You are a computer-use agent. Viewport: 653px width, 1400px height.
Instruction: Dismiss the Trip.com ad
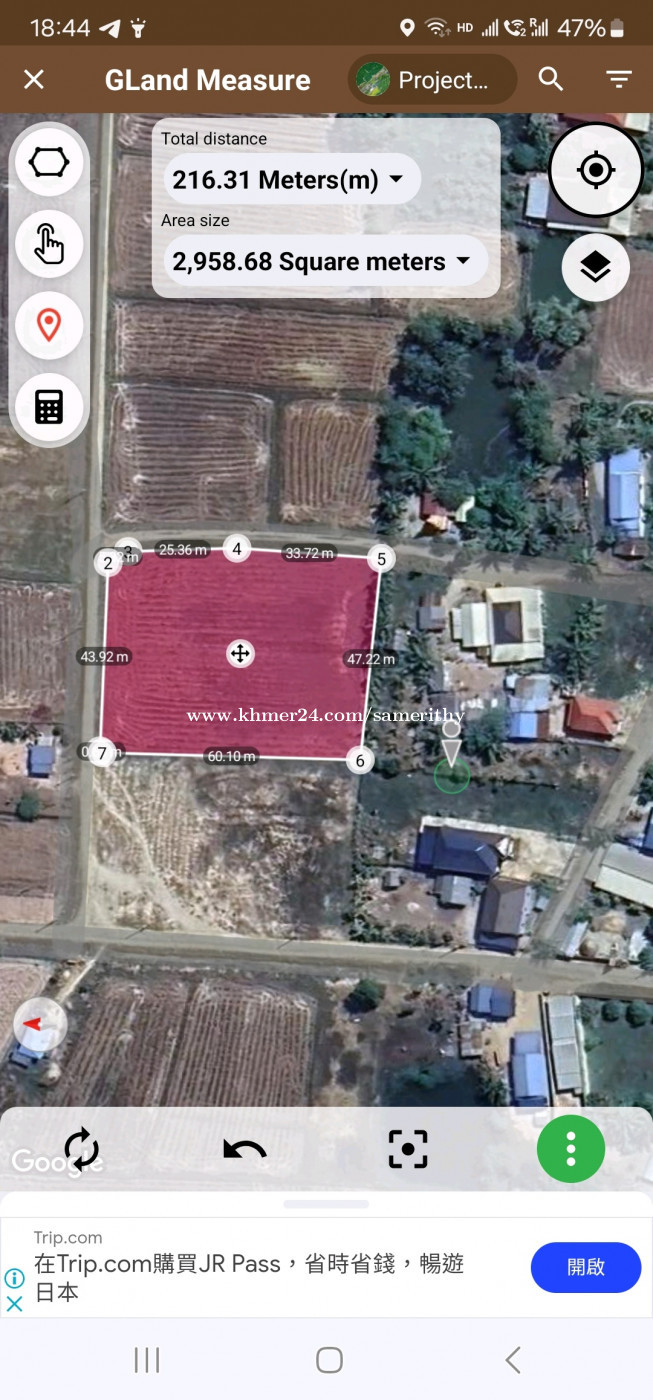pyautogui.click(x=15, y=1304)
